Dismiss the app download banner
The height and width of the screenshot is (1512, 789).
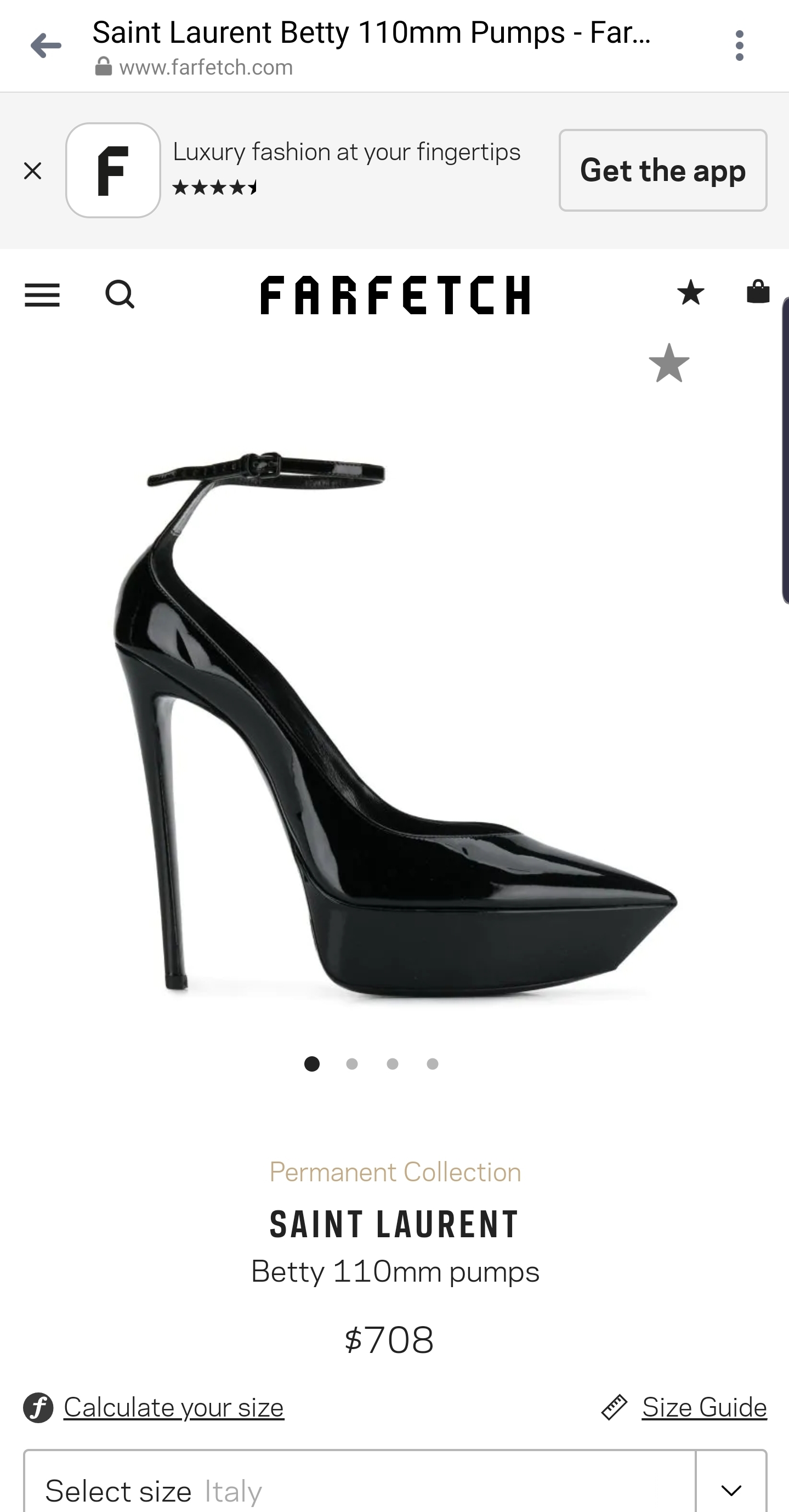tap(33, 171)
